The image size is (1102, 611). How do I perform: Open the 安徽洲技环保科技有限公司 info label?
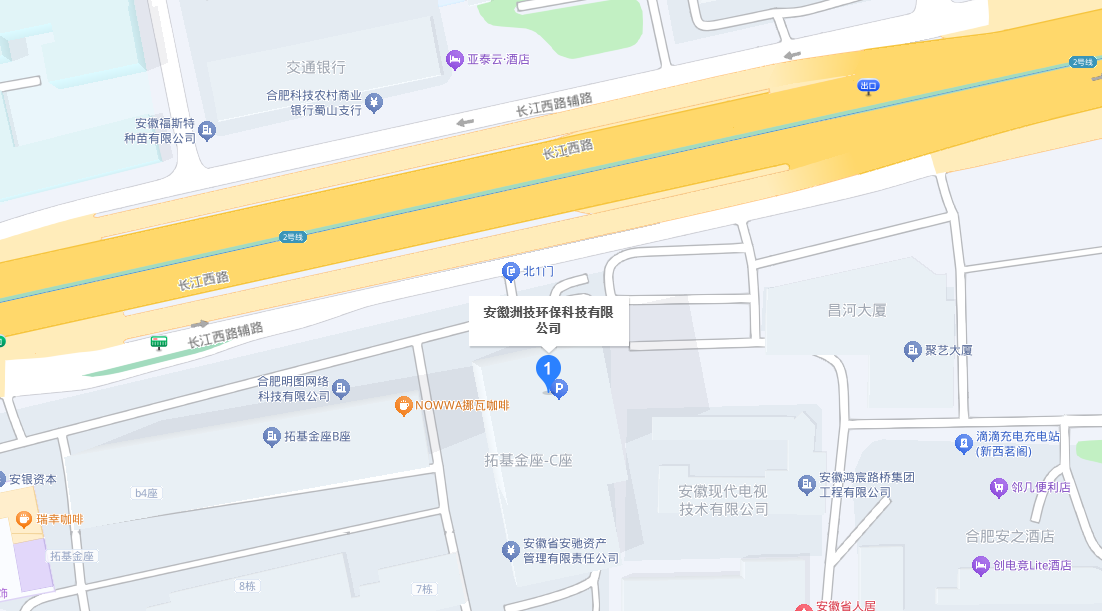click(x=549, y=321)
